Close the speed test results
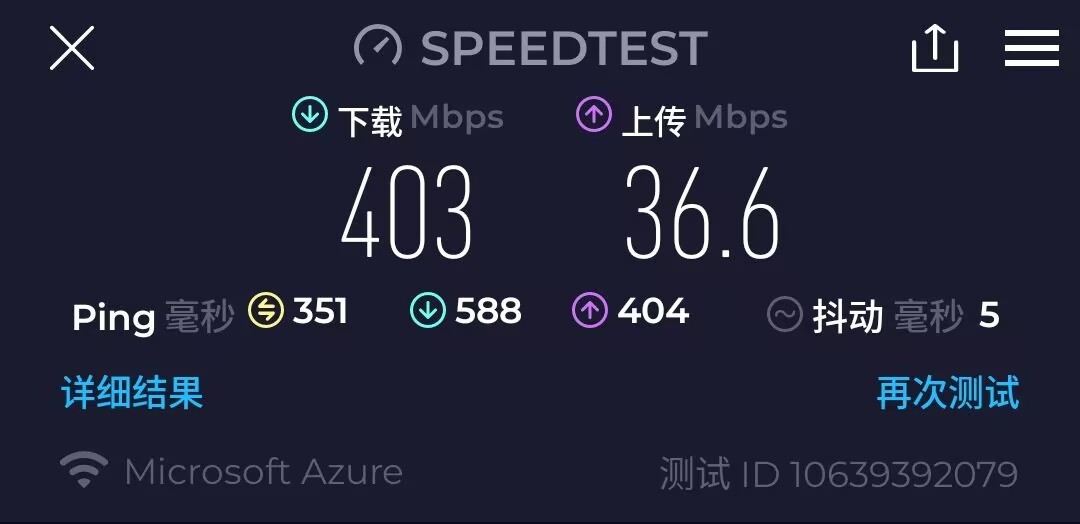 (x=72, y=48)
